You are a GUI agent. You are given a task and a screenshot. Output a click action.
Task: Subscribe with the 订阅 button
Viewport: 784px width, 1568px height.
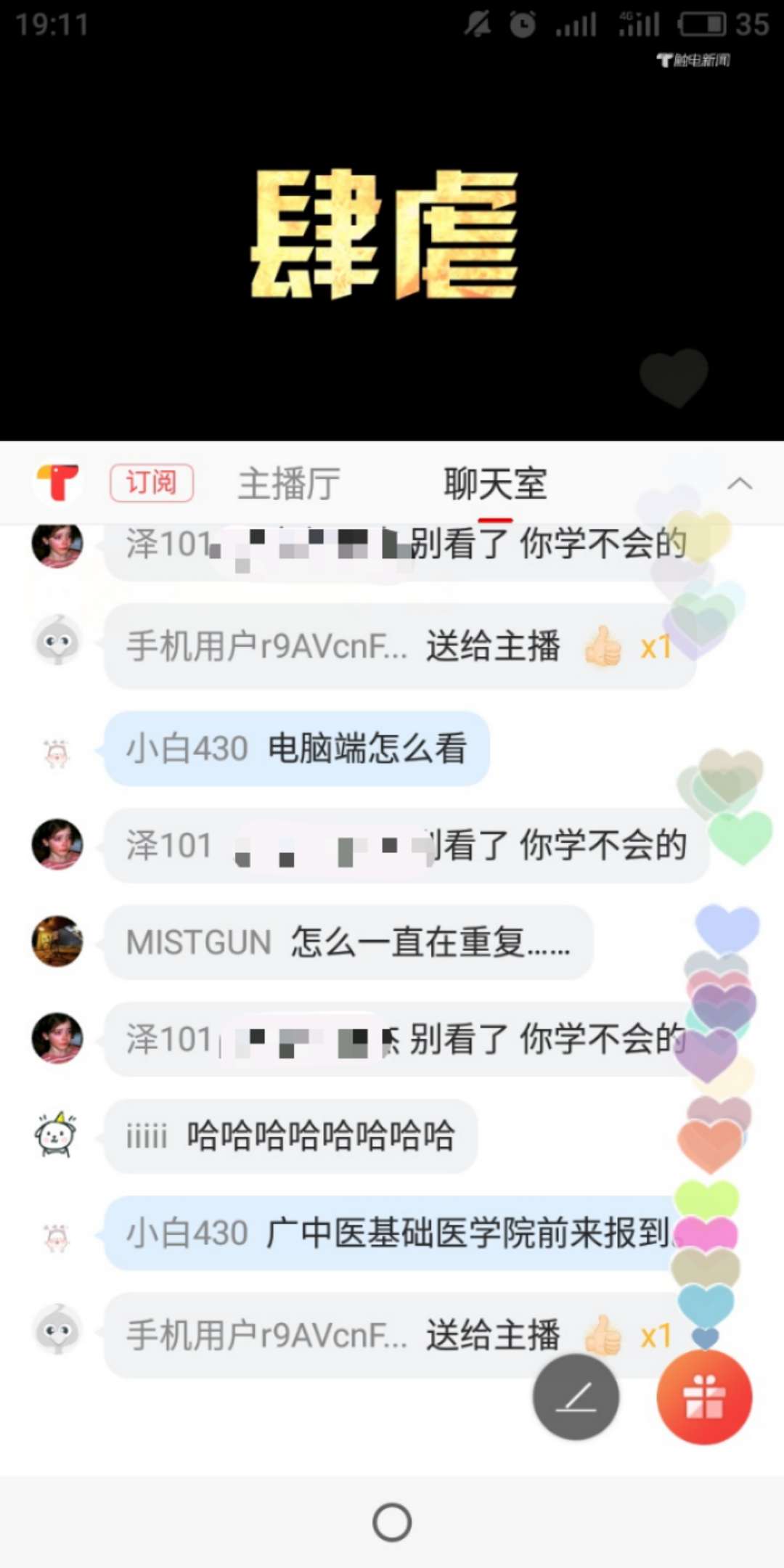point(152,483)
